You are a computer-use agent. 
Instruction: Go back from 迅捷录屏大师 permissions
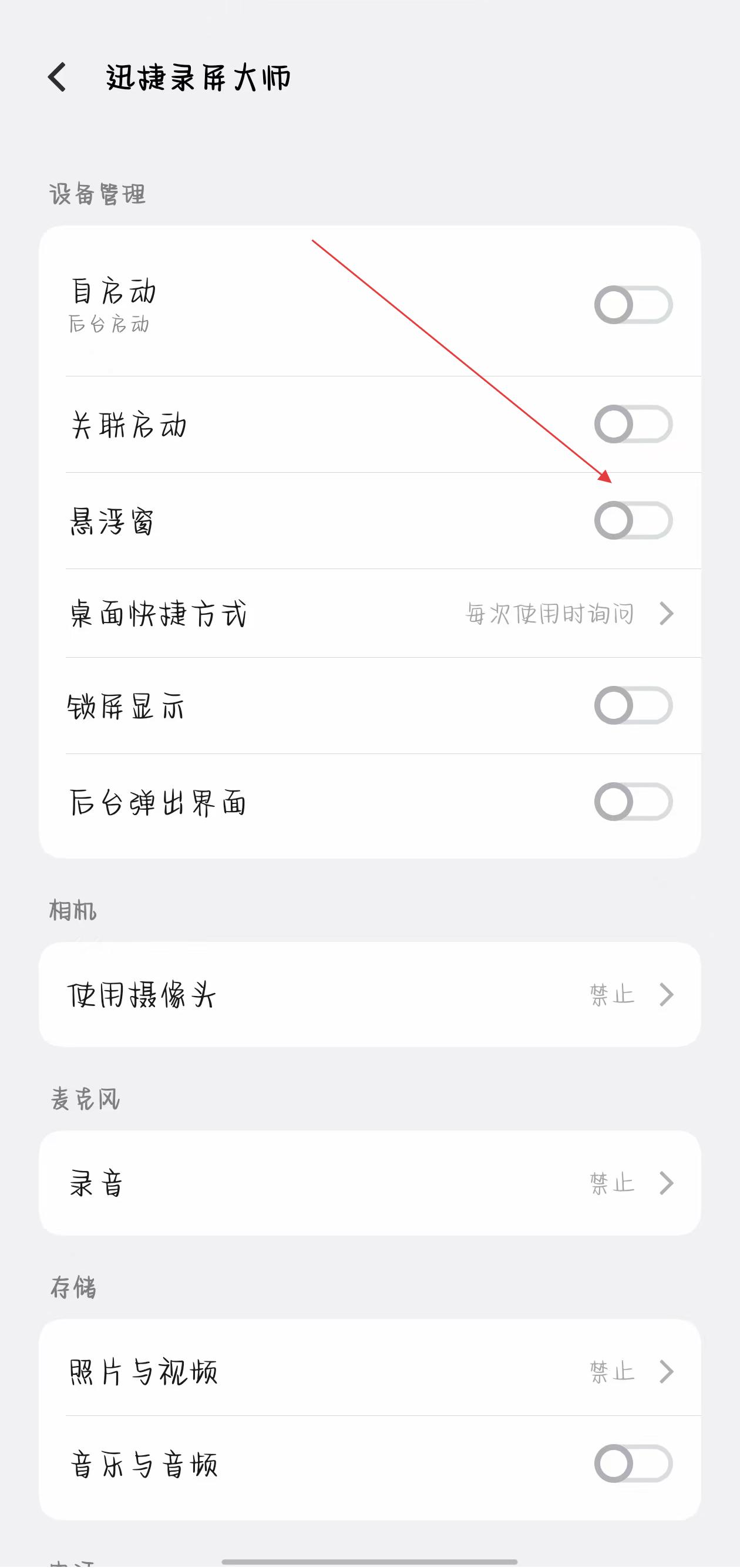[x=57, y=78]
